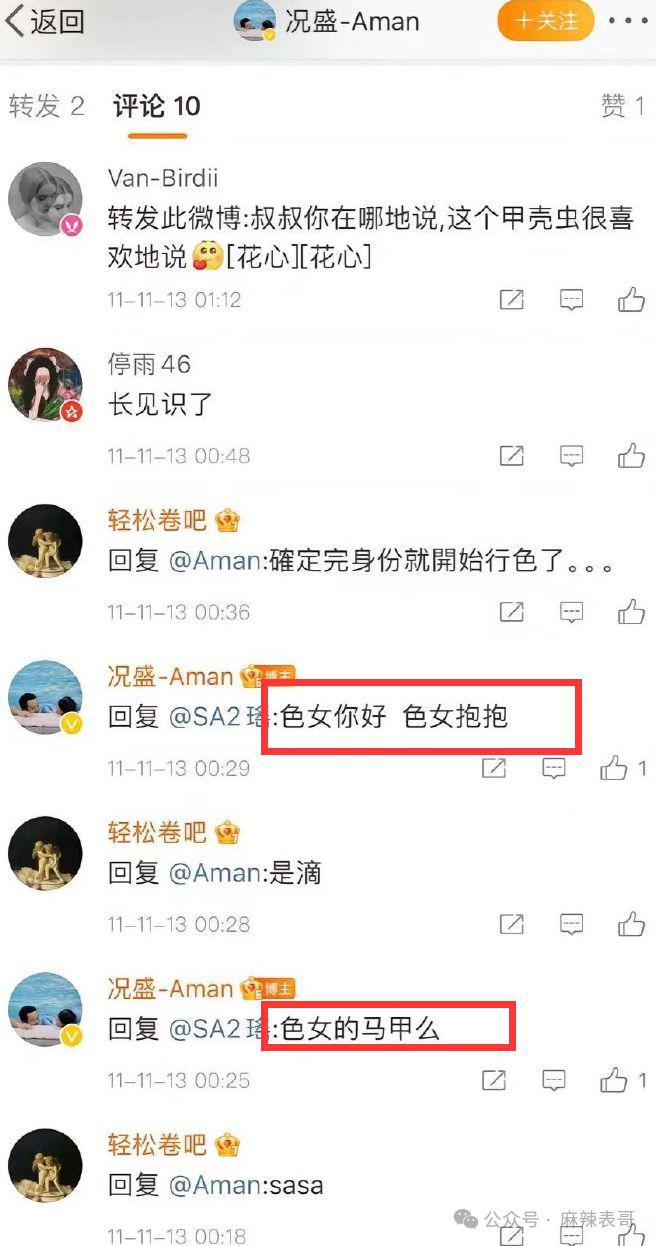
Task: Follow 况盛-Aman with the +关注 button
Action: [x=546, y=21]
